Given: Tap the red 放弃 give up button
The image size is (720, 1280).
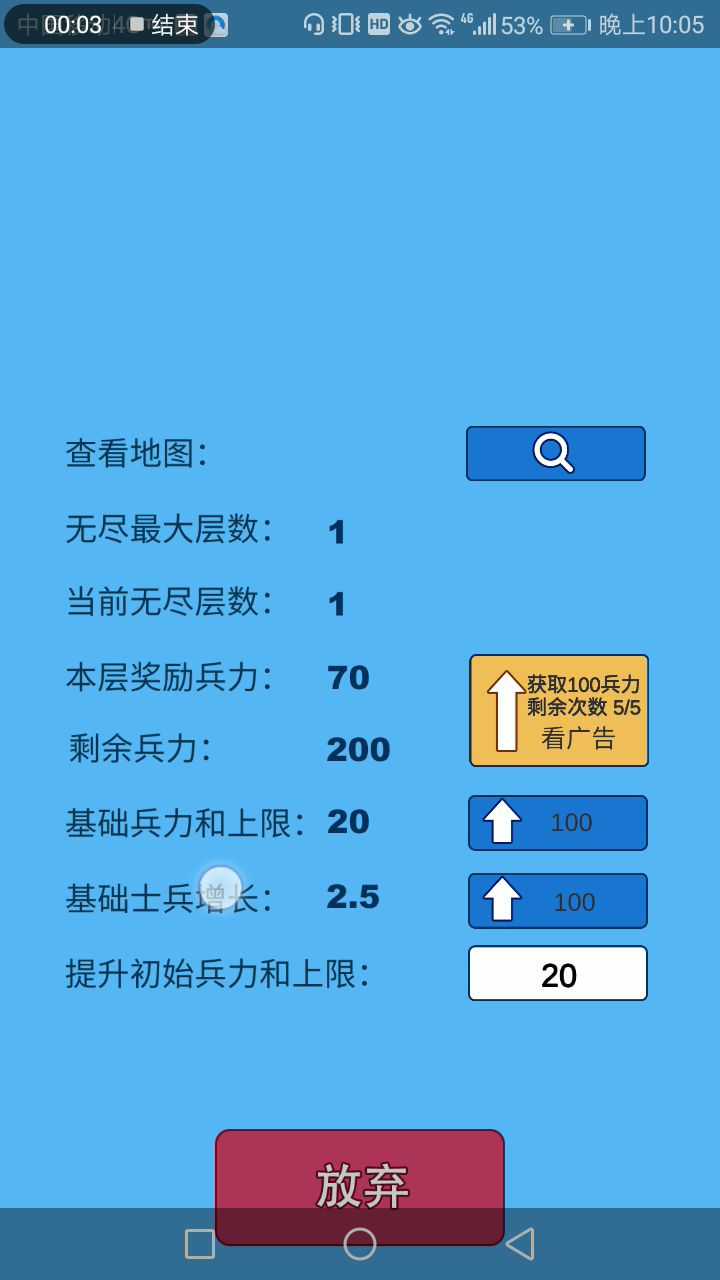Looking at the screenshot, I should point(359,1170).
